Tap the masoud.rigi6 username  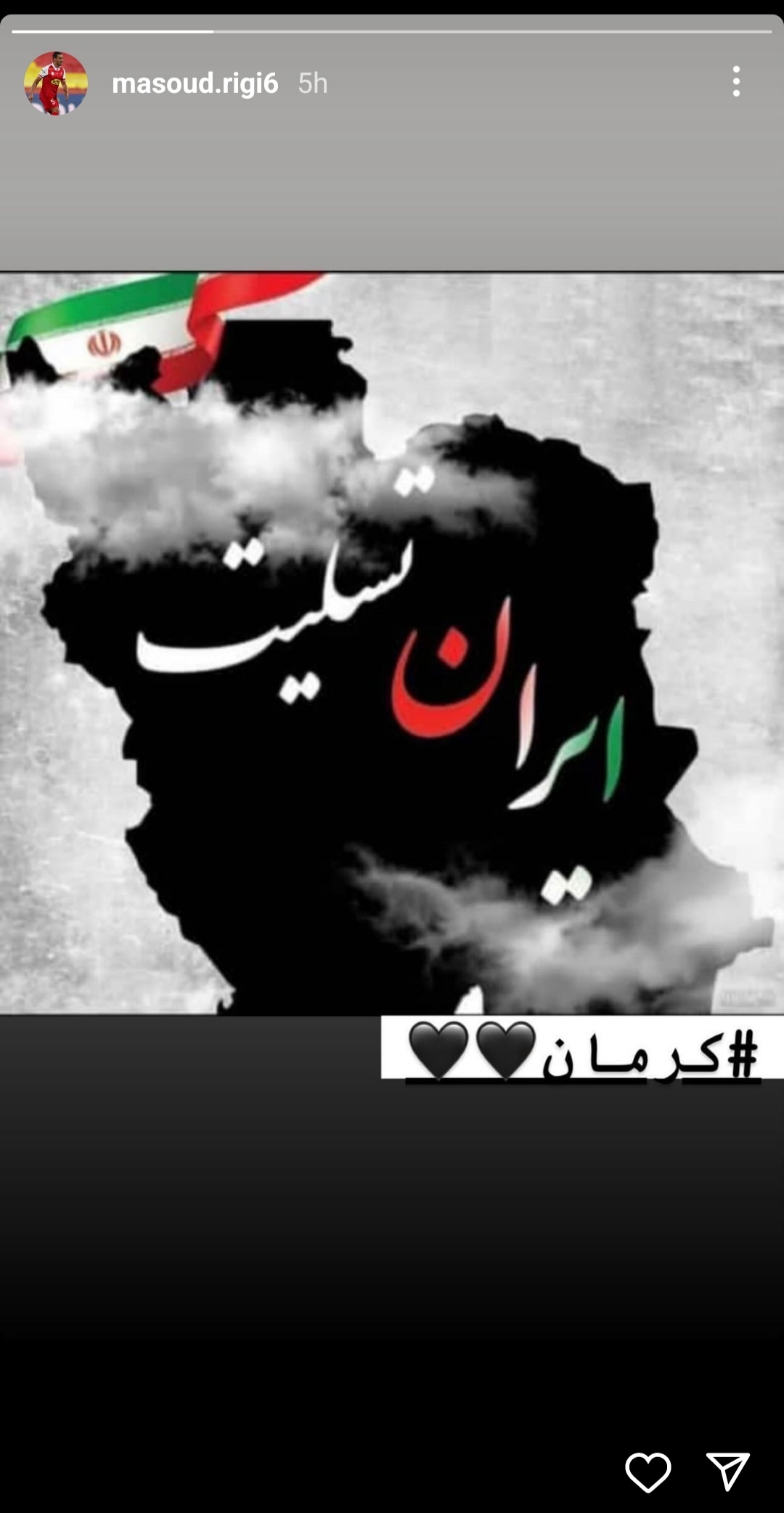(x=195, y=83)
